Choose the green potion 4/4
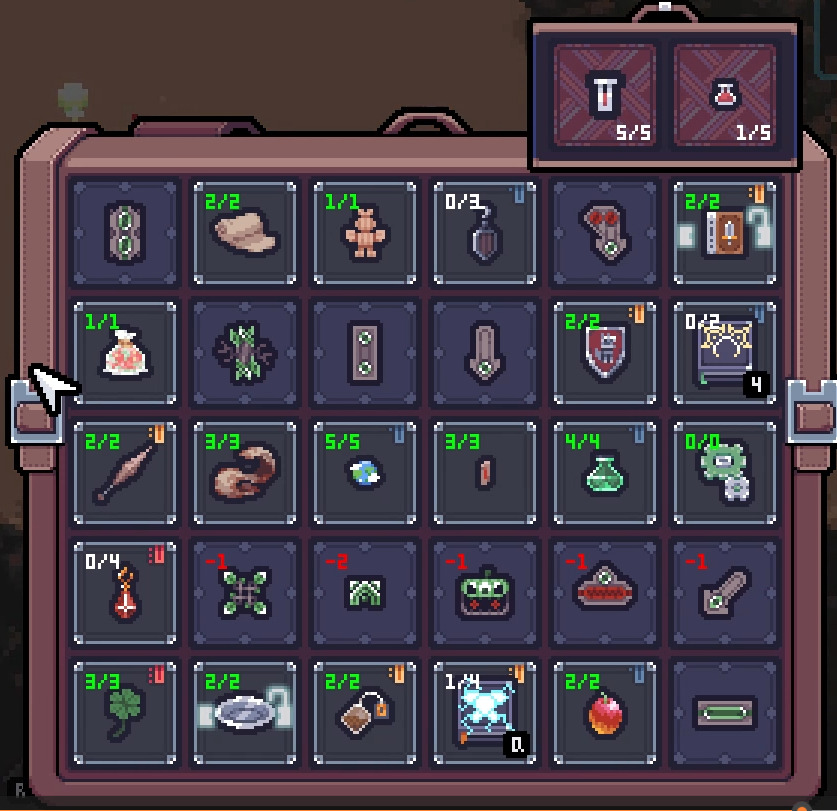The image size is (837, 811). pos(604,473)
